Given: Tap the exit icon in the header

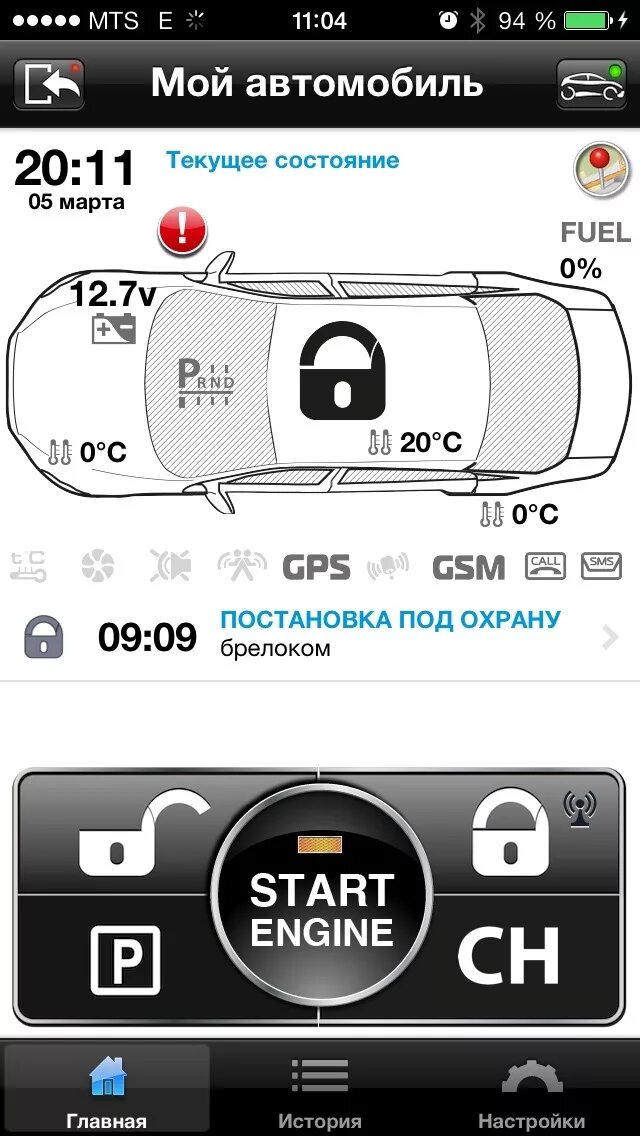Looking at the screenshot, I should [x=48, y=84].
